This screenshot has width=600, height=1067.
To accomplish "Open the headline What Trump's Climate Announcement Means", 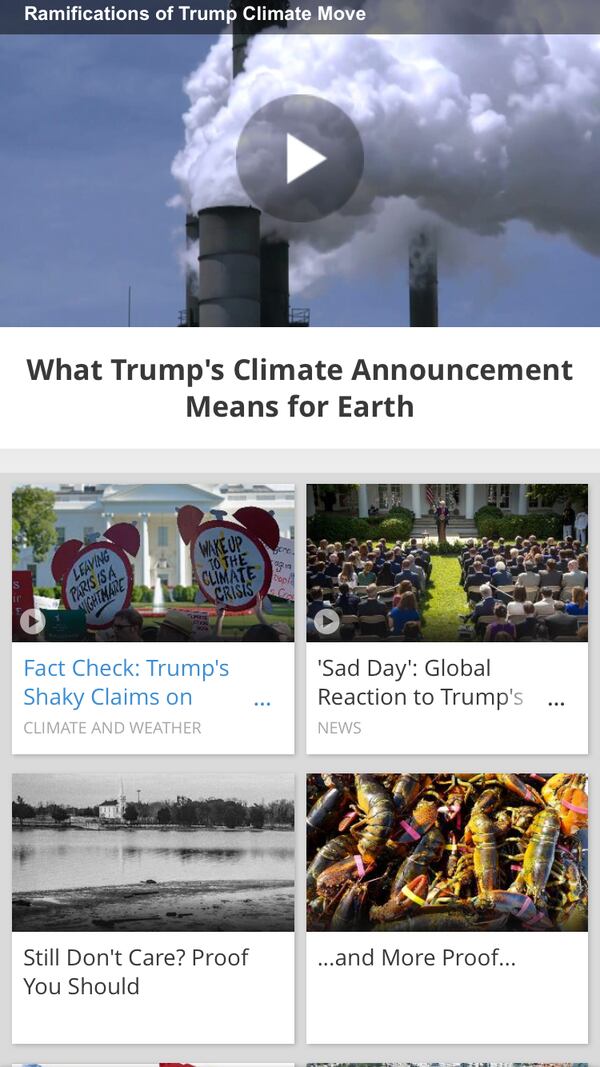I will click(300, 388).
